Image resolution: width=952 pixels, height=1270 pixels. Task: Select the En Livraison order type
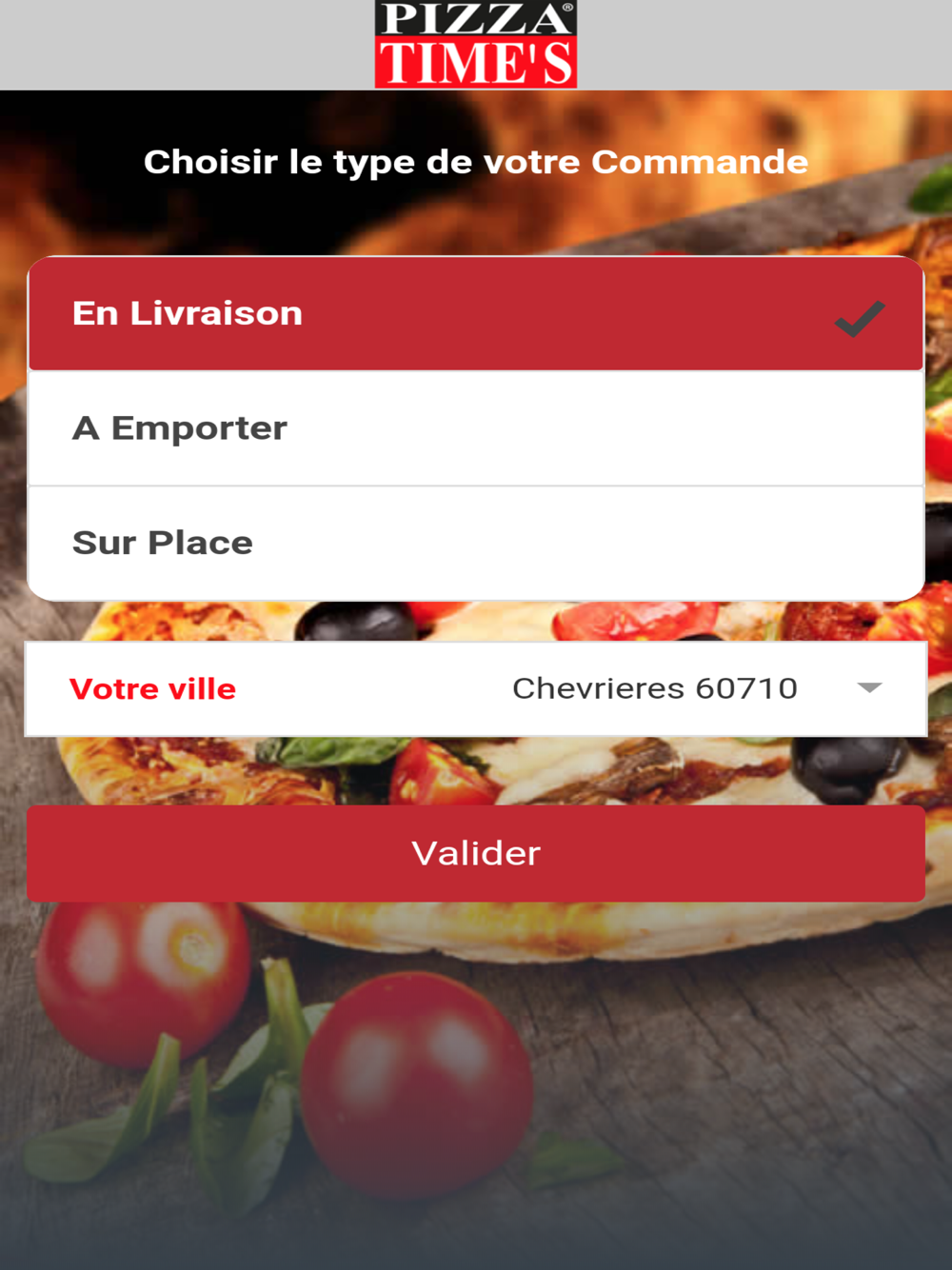475,314
